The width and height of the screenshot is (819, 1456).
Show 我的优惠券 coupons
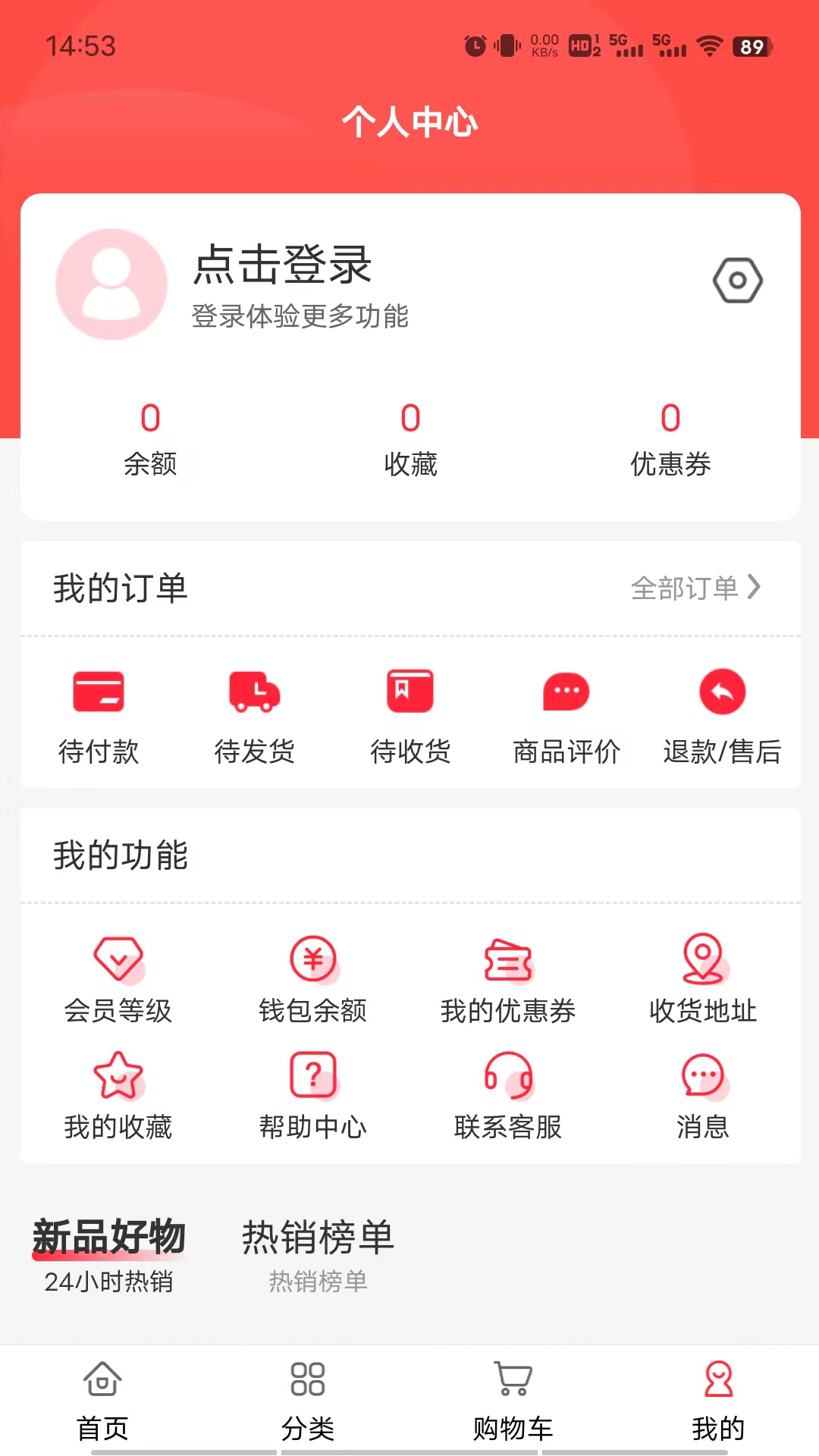[508, 978]
